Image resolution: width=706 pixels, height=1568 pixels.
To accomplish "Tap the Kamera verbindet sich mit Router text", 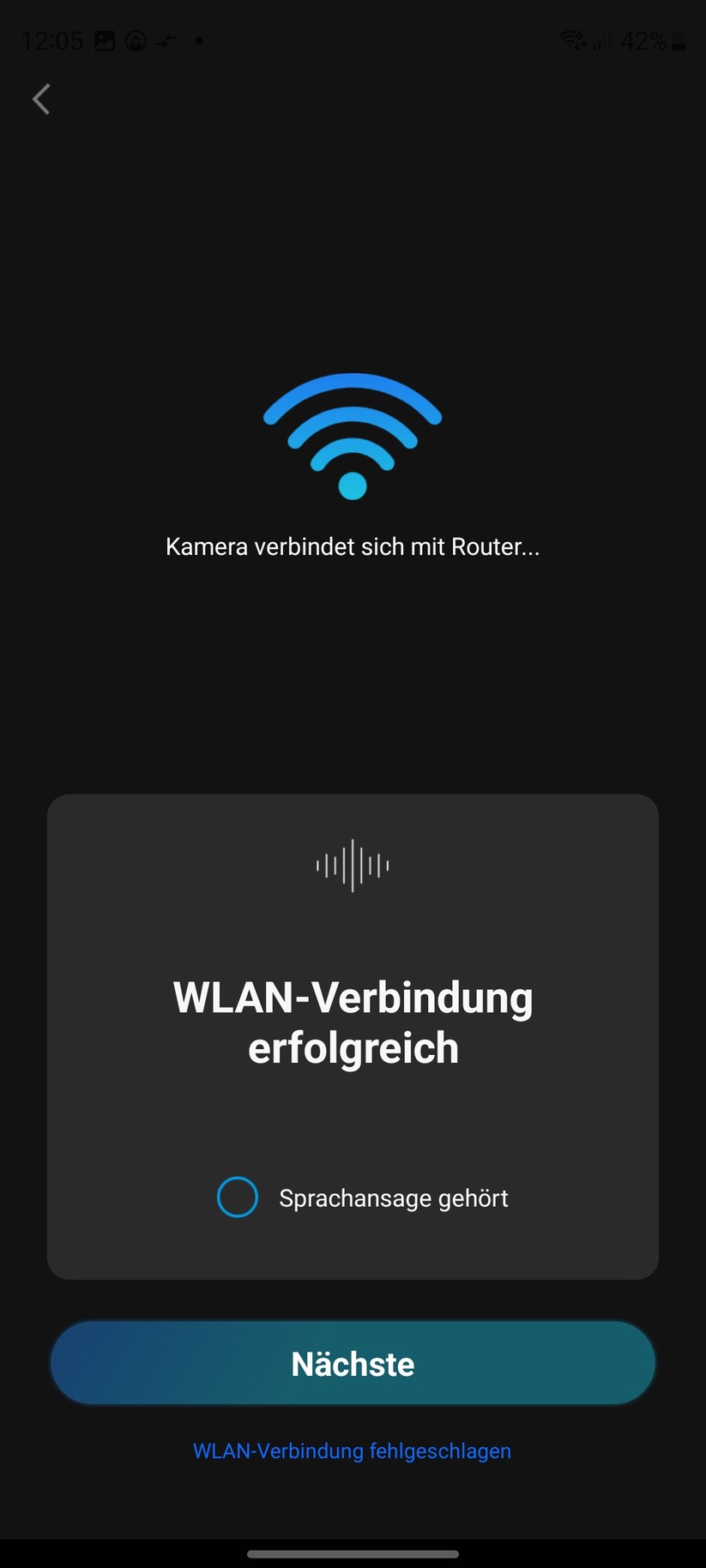I will click(x=353, y=546).
